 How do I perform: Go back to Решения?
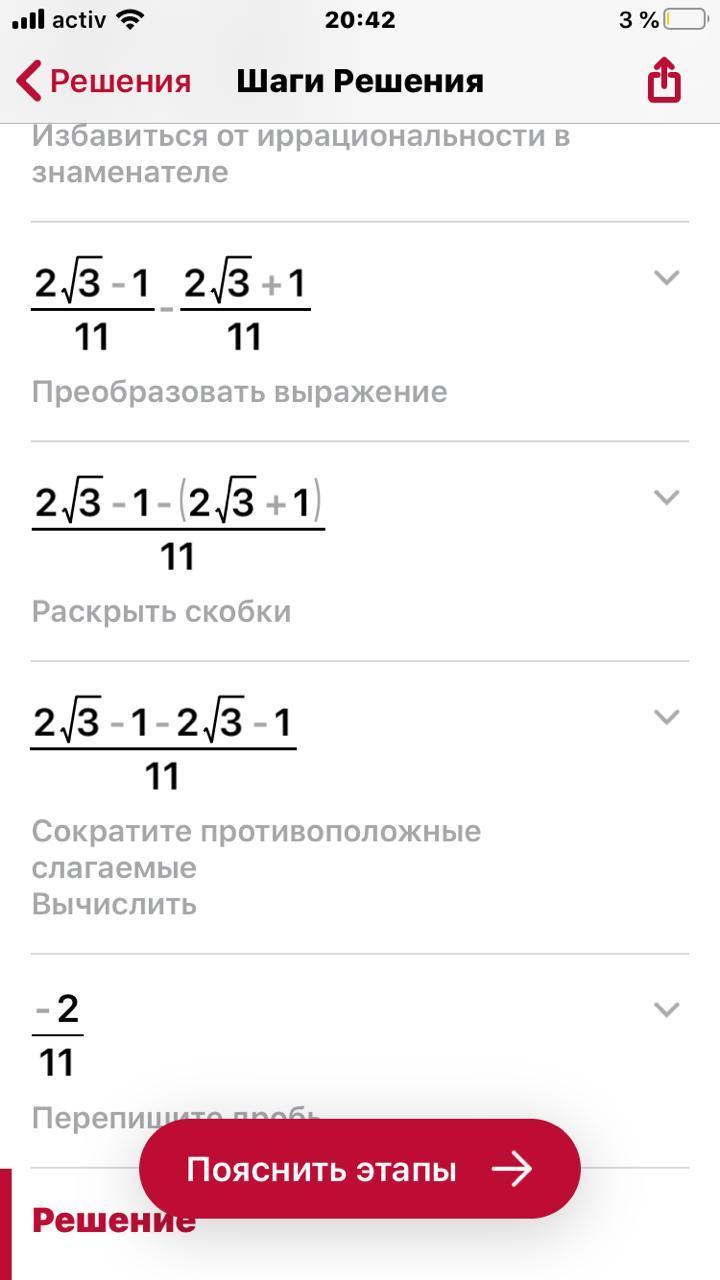(104, 81)
